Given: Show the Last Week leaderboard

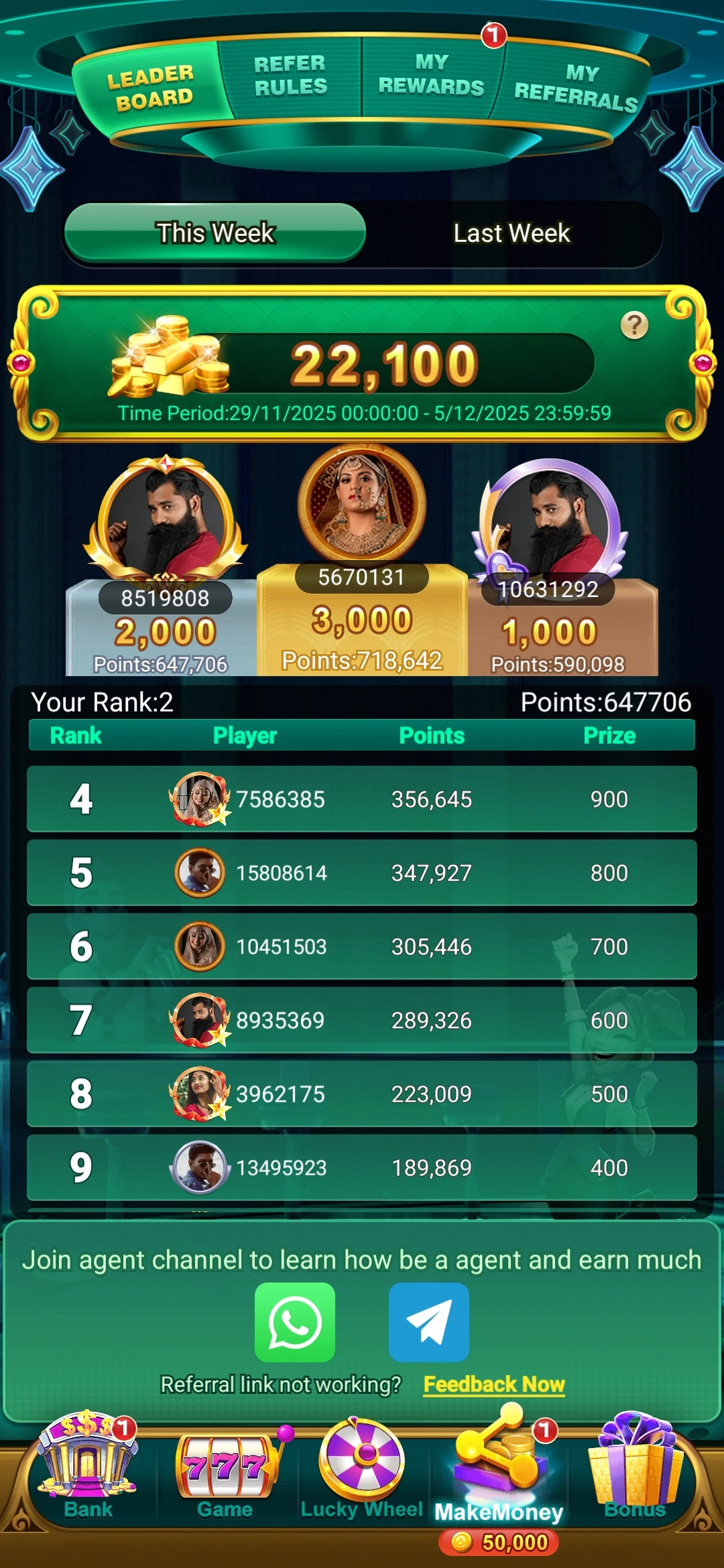Looking at the screenshot, I should click(511, 233).
